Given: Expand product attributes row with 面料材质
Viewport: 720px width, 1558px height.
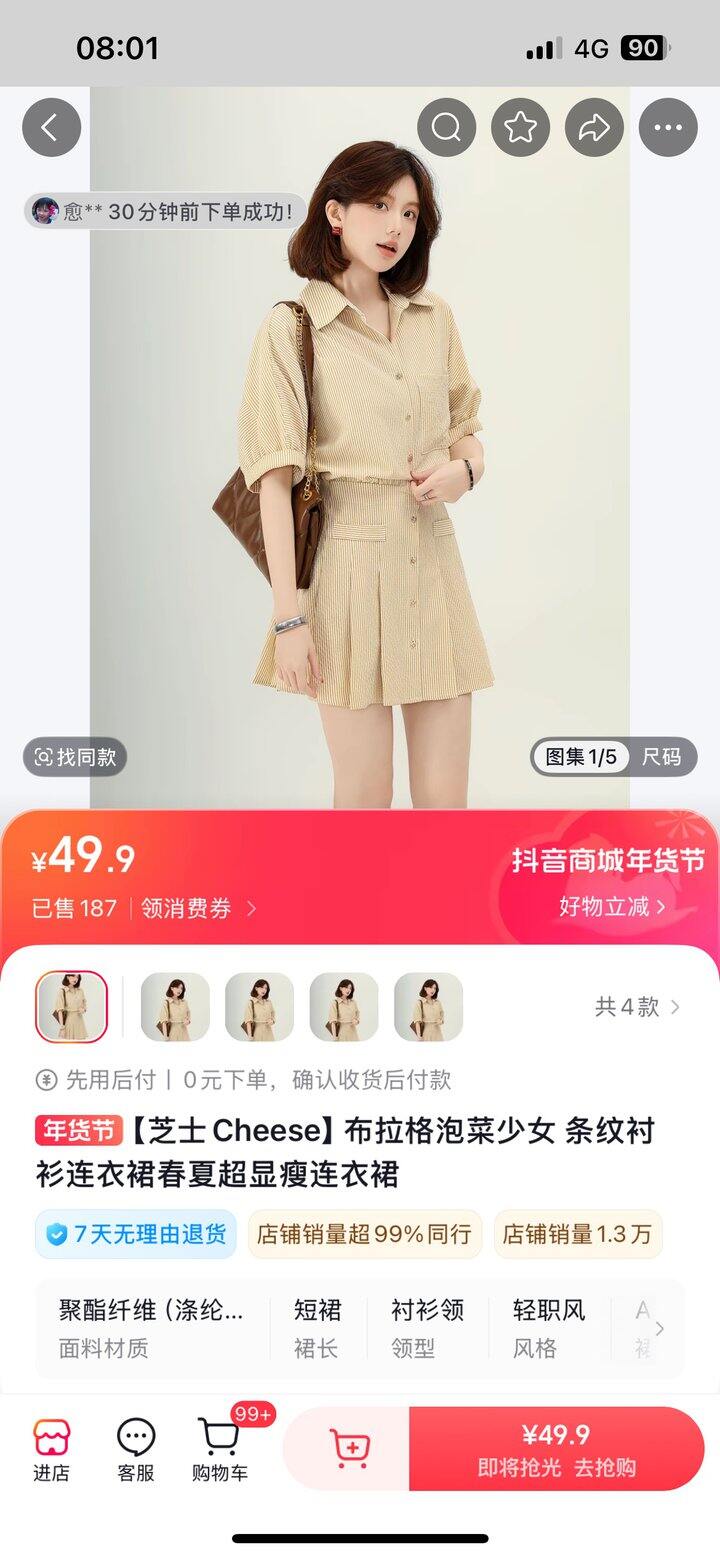Looking at the screenshot, I should (x=659, y=1329).
